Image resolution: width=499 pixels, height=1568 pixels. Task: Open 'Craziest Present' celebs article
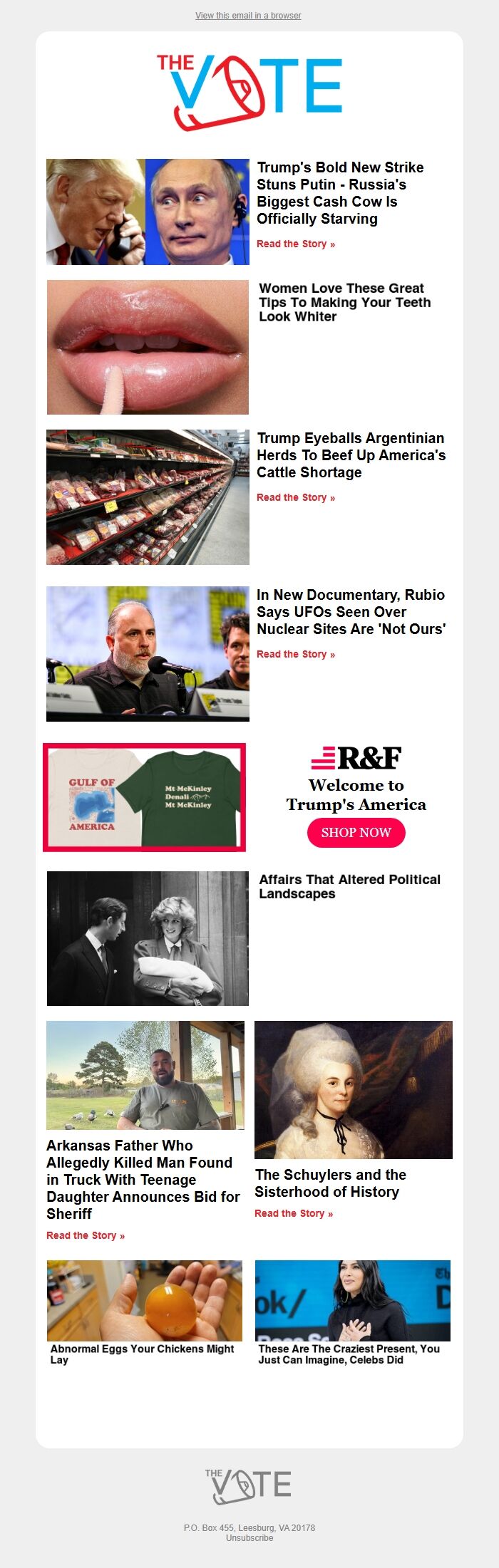point(349,1354)
